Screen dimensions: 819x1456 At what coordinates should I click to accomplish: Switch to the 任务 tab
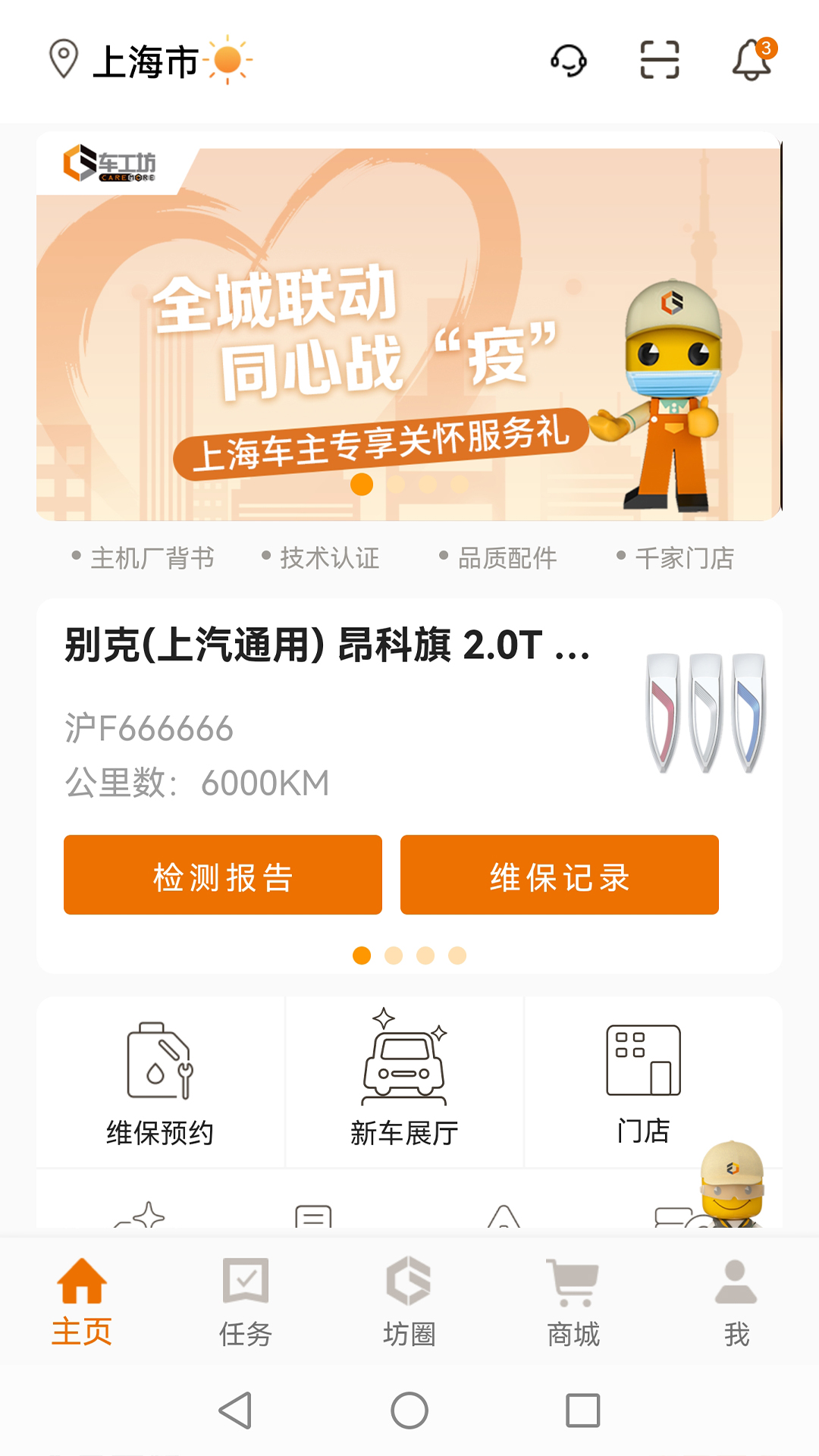pos(246,1301)
